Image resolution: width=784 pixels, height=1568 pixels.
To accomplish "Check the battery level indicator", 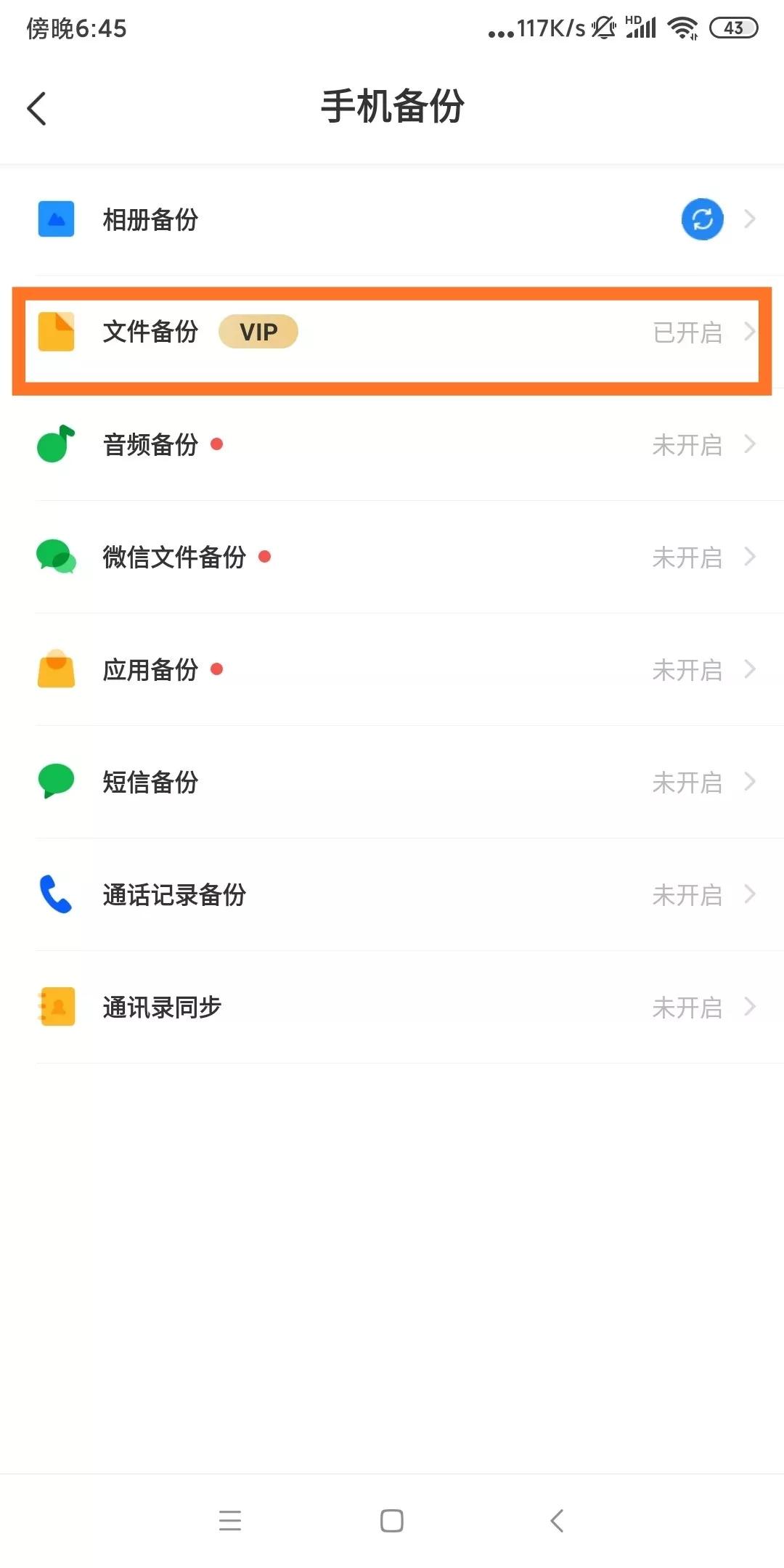I will pos(733,28).
